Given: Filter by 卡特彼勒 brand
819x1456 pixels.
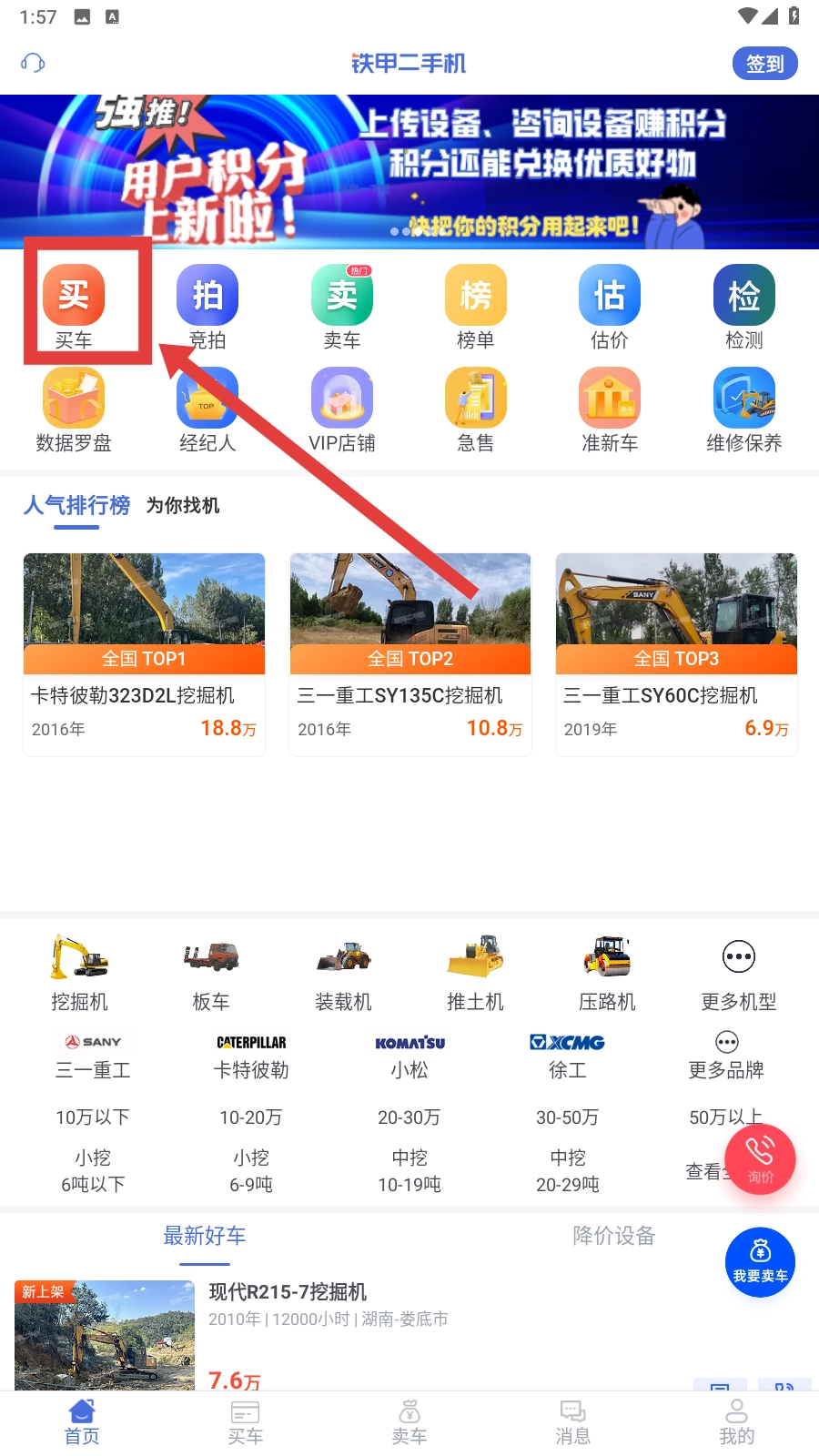Looking at the screenshot, I should 251,1056.
